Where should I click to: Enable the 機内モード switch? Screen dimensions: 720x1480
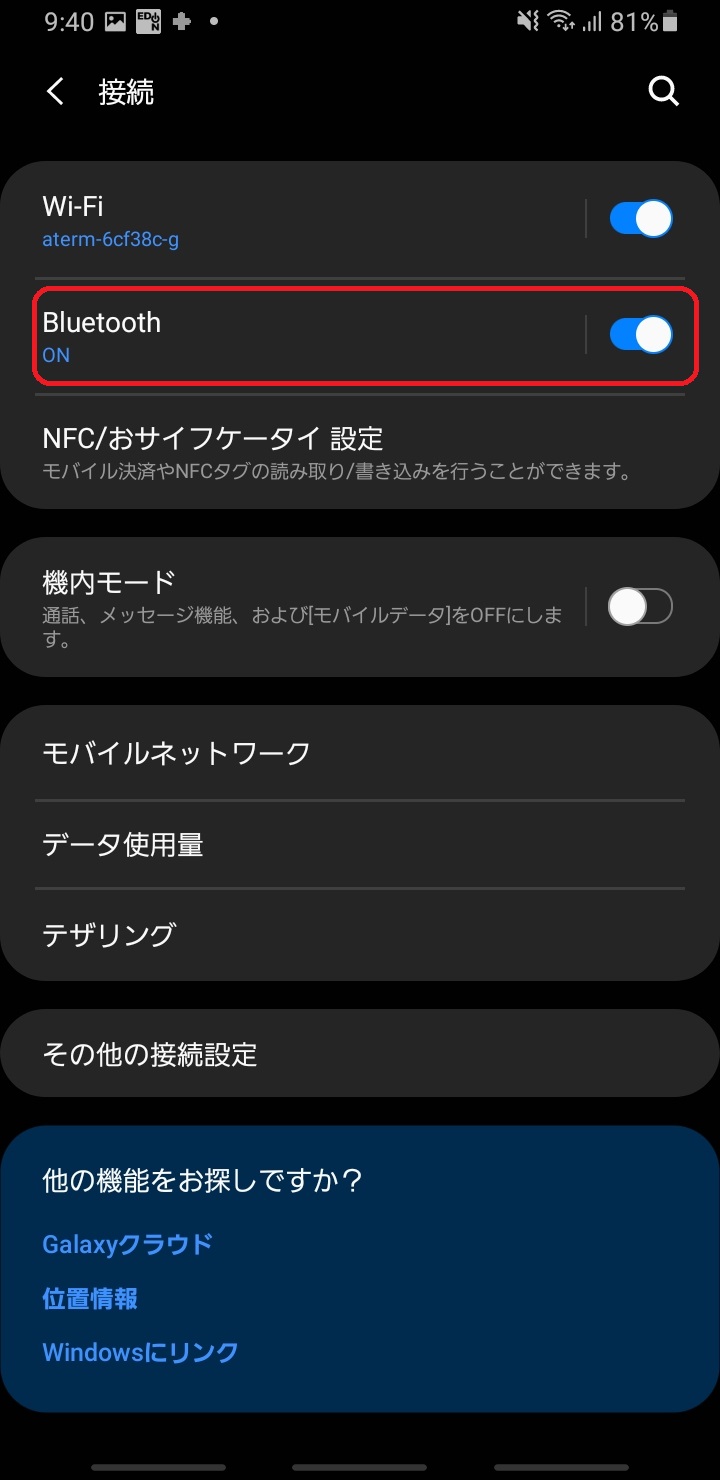pos(641,606)
